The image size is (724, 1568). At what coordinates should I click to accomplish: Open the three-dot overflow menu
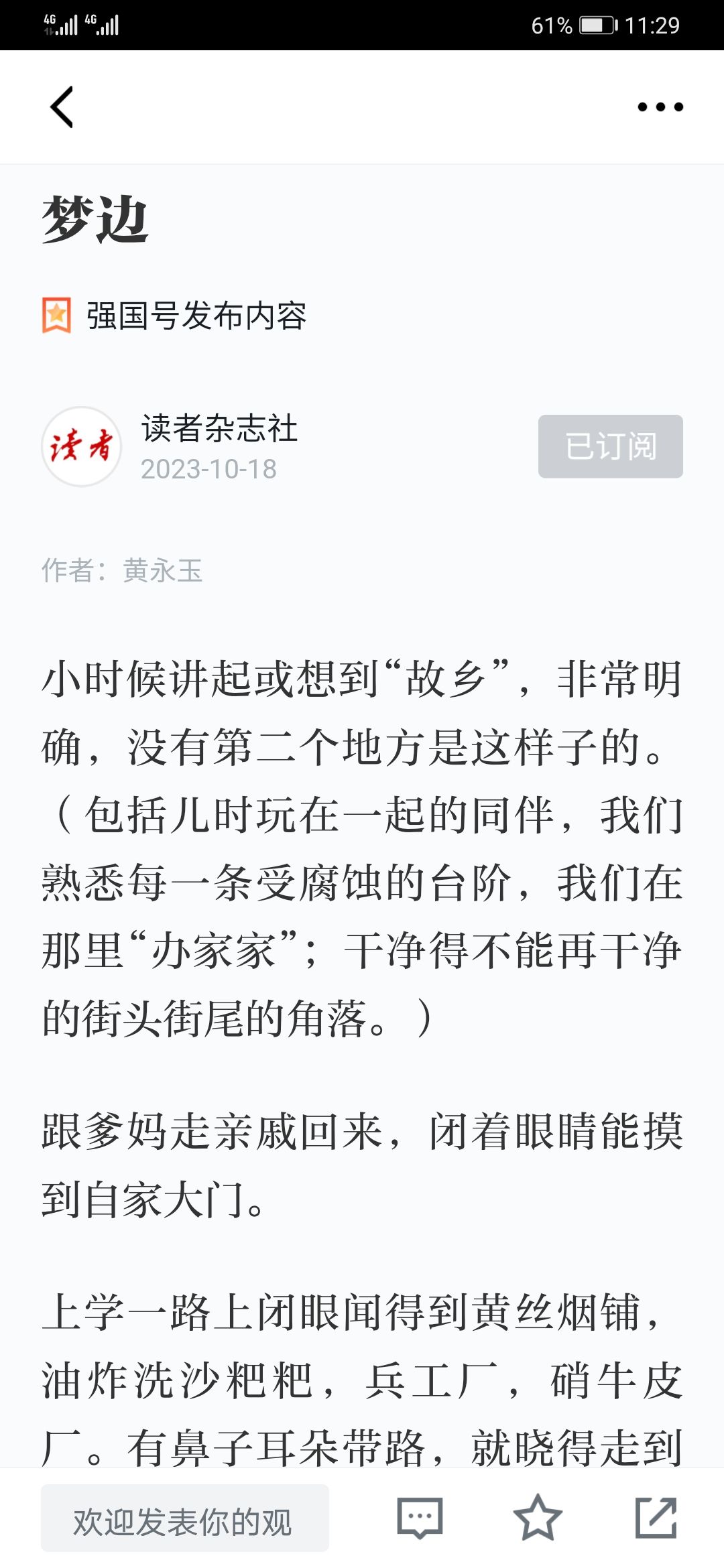(660, 107)
